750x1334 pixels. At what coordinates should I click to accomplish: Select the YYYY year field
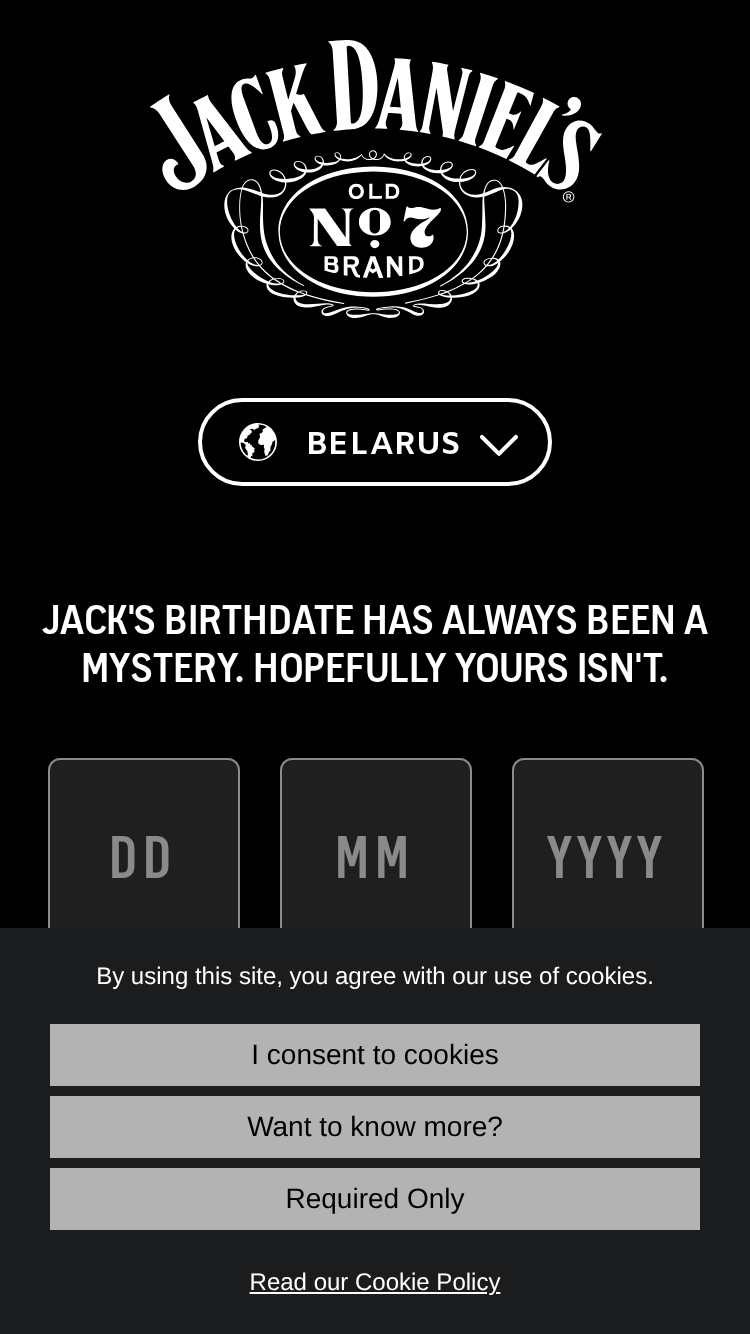pos(608,844)
